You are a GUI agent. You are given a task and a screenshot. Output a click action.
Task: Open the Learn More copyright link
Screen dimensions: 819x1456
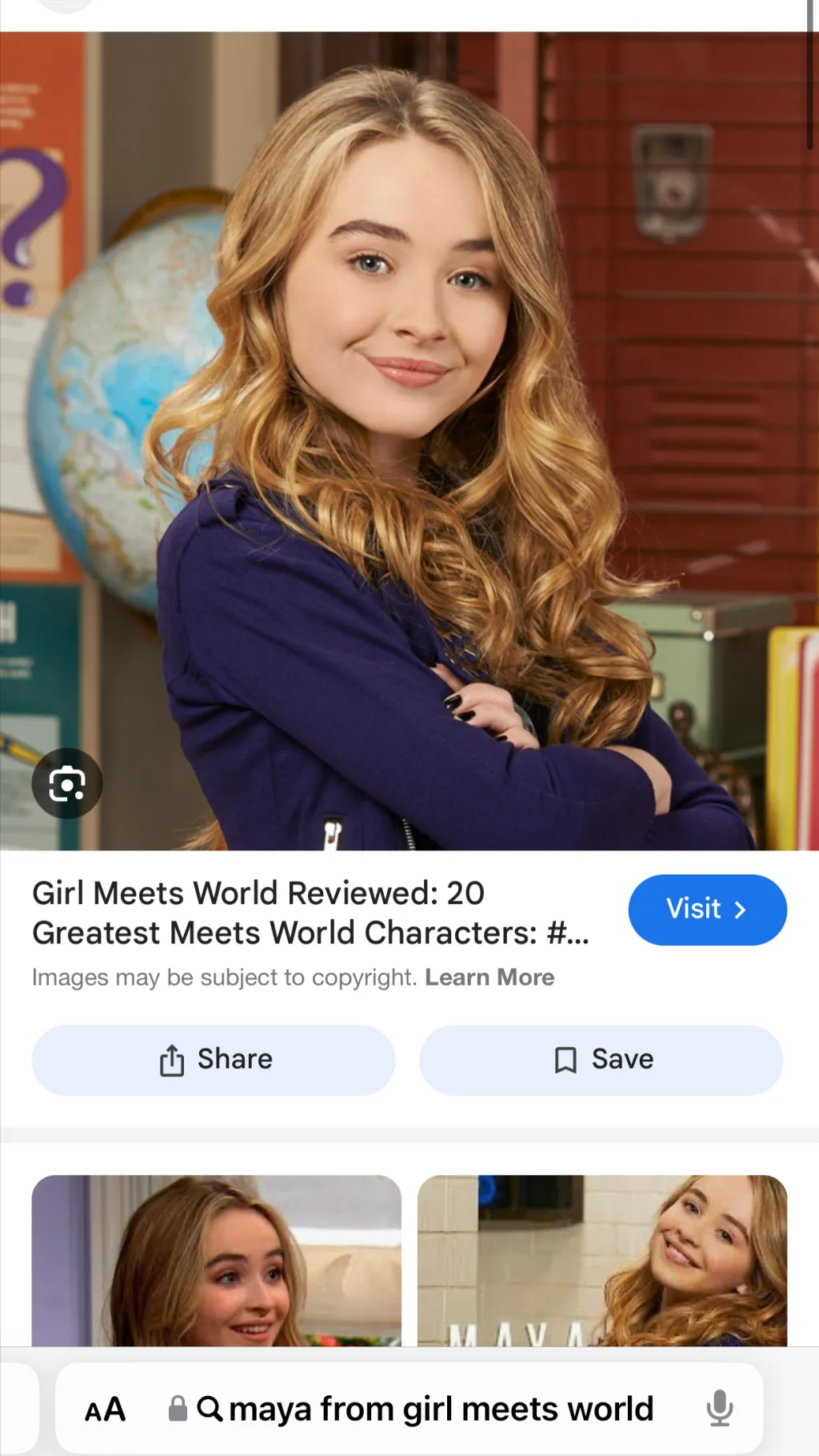pos(489,978)
